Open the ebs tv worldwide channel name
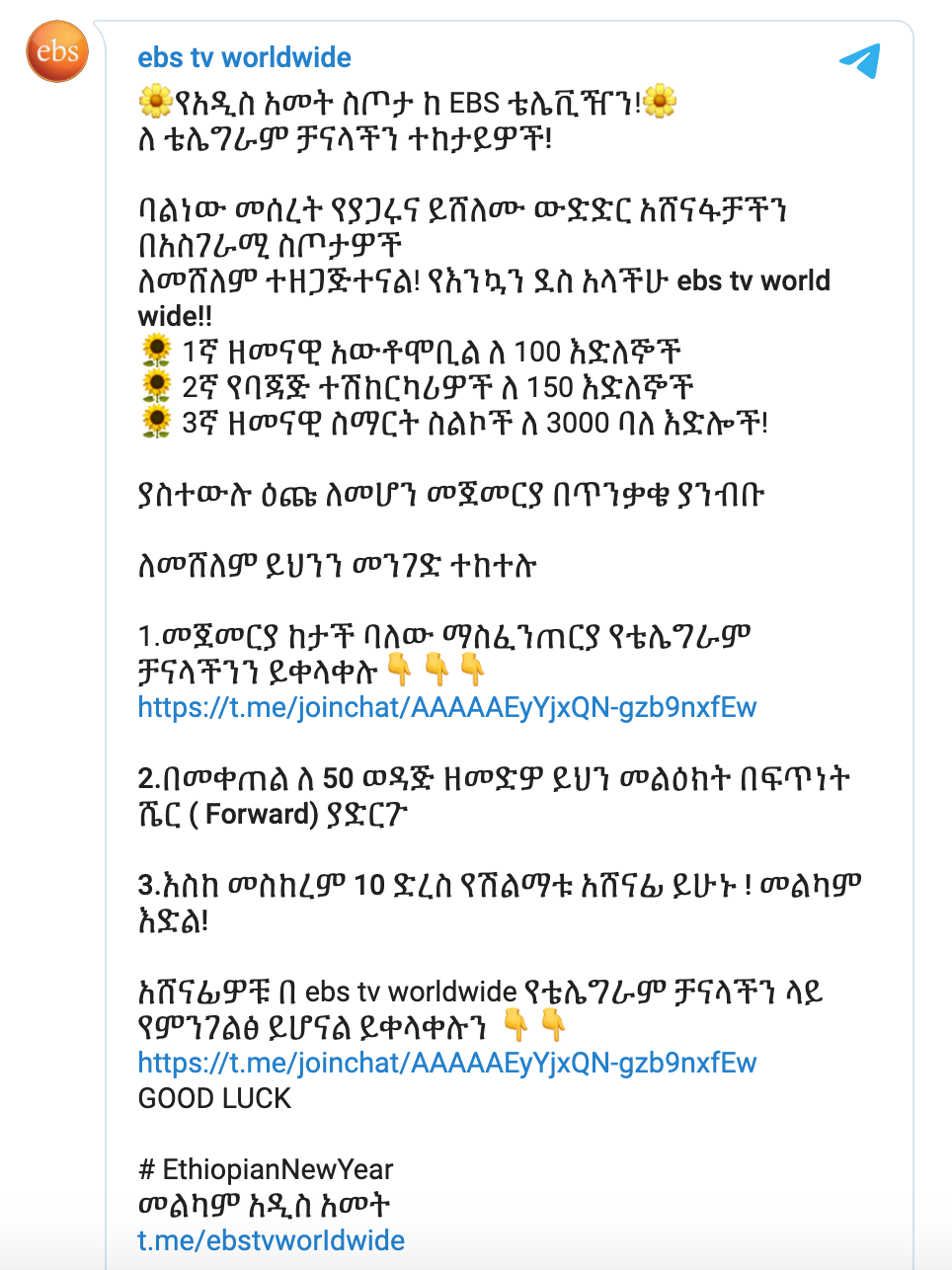This screenshot has width=952, height=1270. pyautogui.click(x=244, y=57)
